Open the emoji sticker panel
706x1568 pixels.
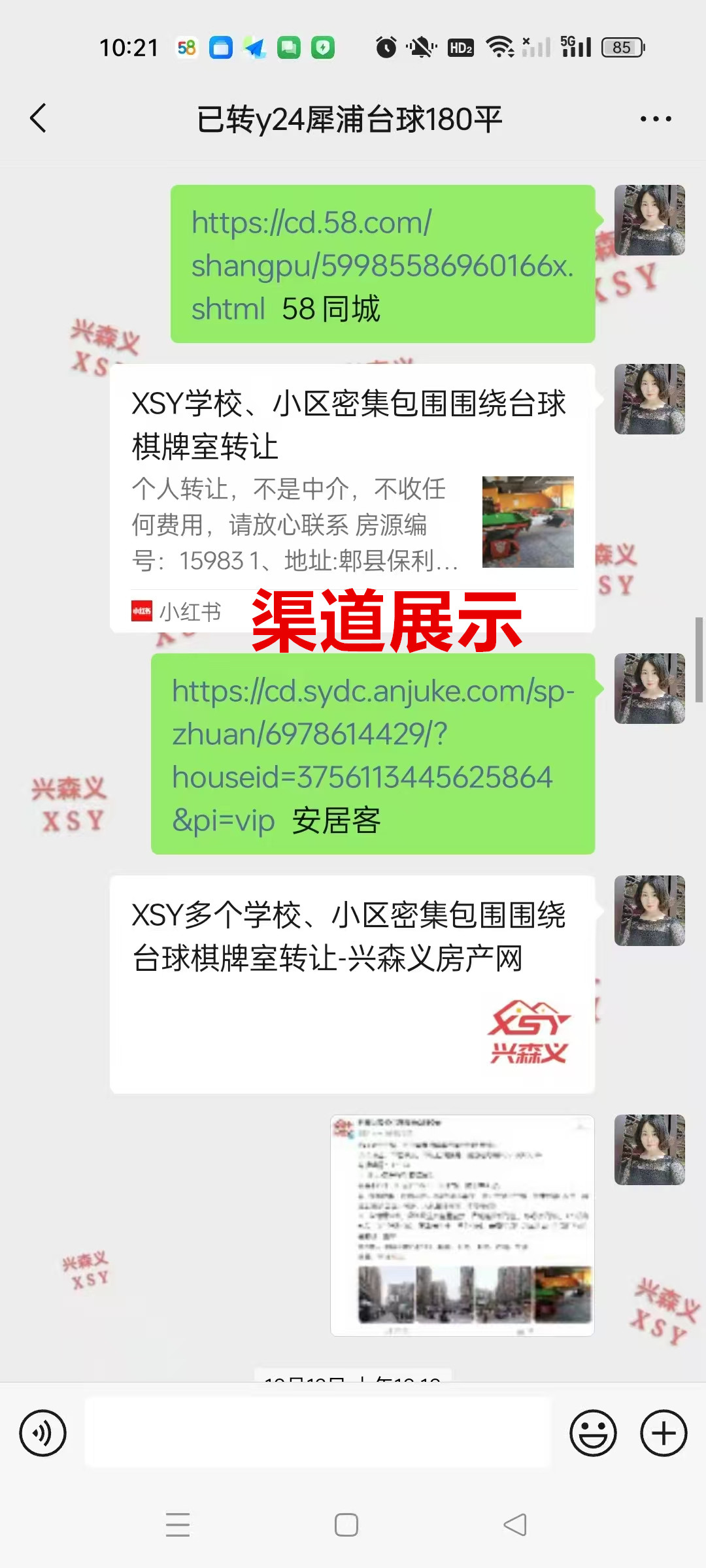[x=593, y=1433]
